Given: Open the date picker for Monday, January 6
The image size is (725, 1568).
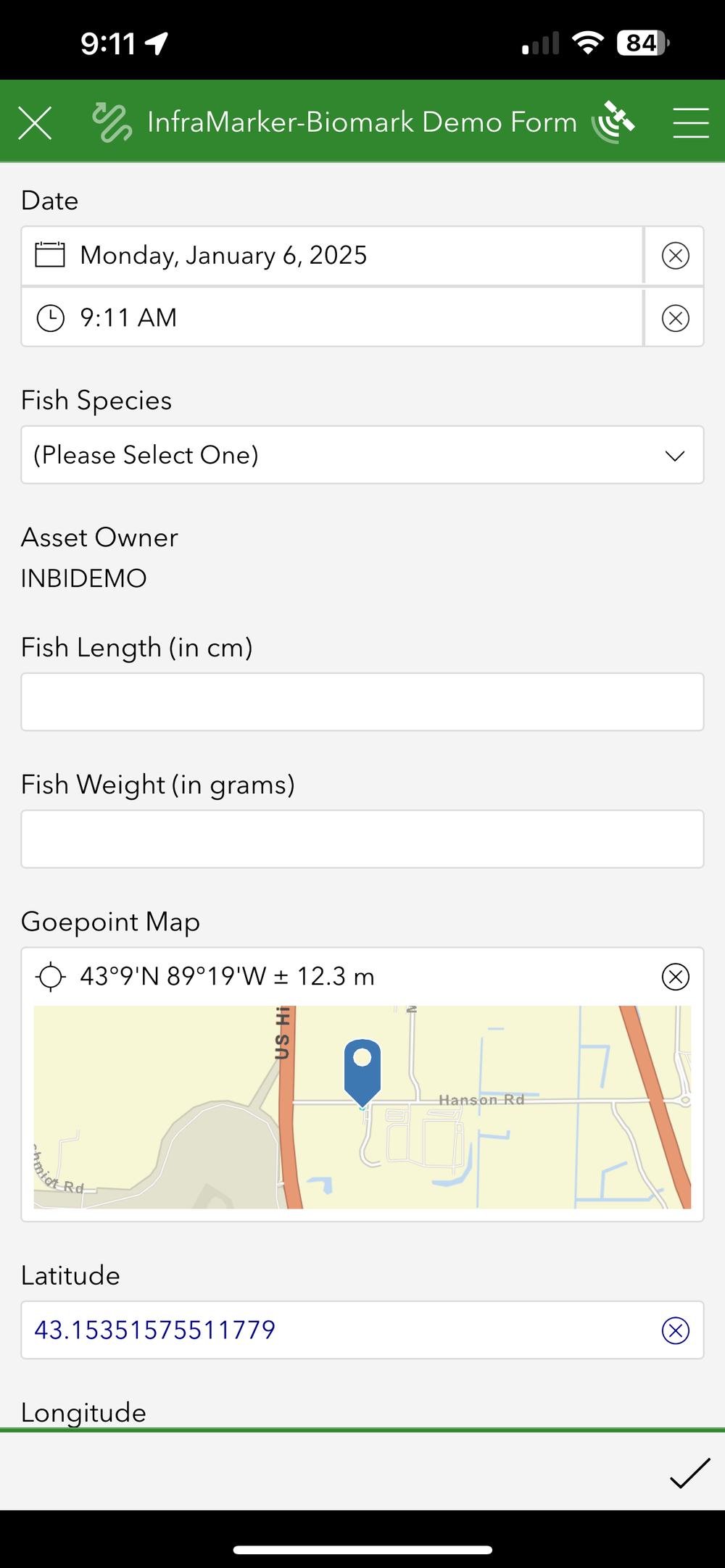Looking at the screenshot, I should 332,256.
